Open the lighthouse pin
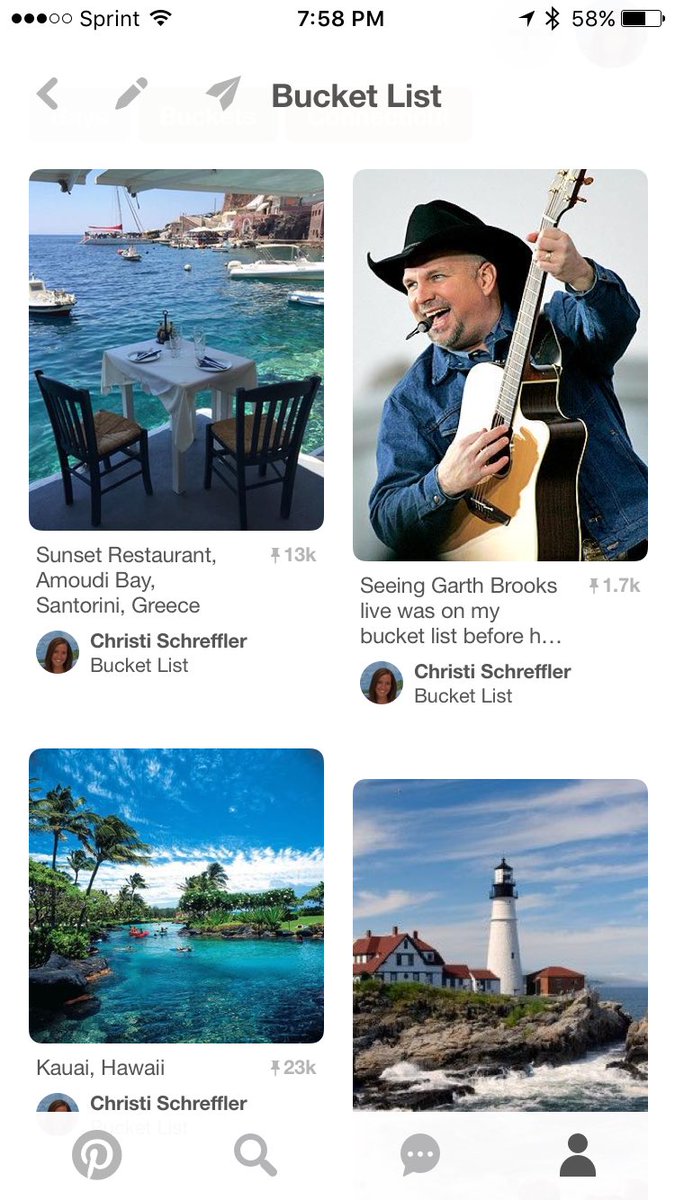675x1200 pixels. coord(500,945)
